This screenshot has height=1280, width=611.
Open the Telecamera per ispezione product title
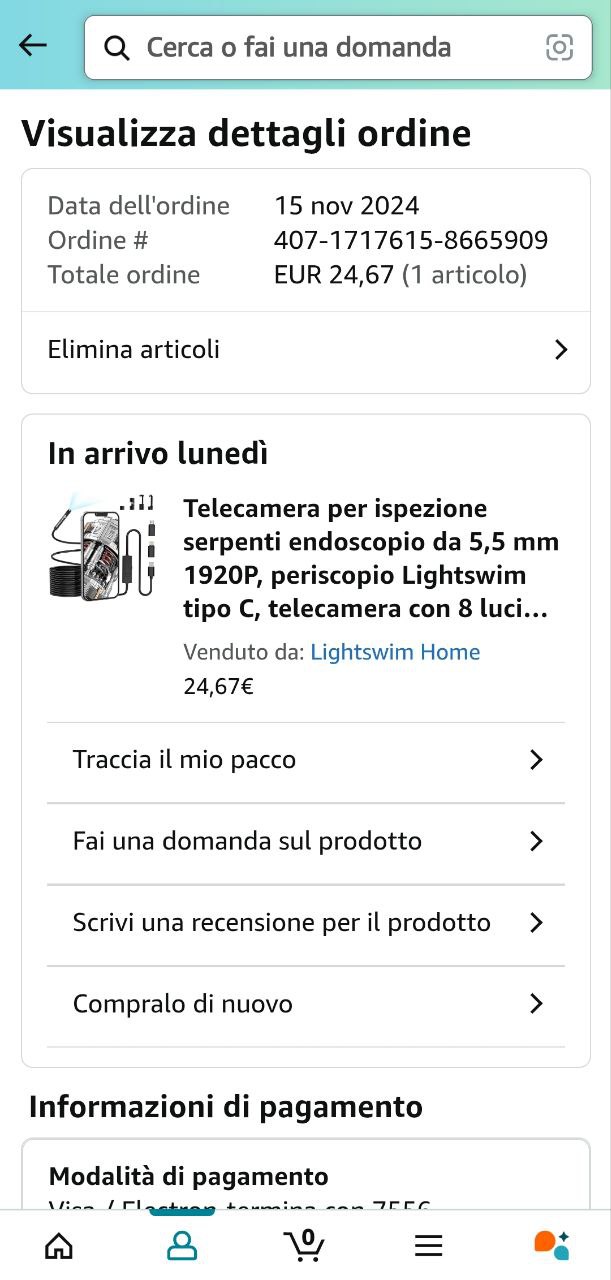click(370, 558)
